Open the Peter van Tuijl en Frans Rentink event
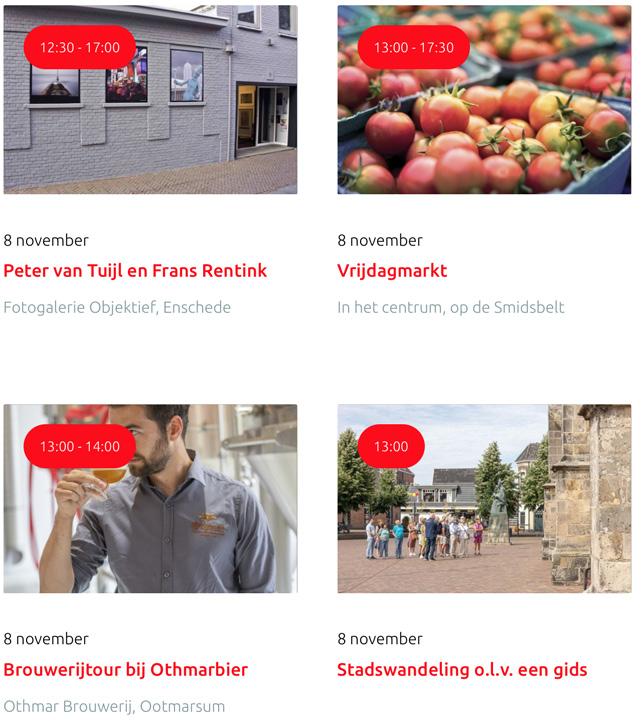This screenshot has width=642, height=726. click(x=135, y=271)
